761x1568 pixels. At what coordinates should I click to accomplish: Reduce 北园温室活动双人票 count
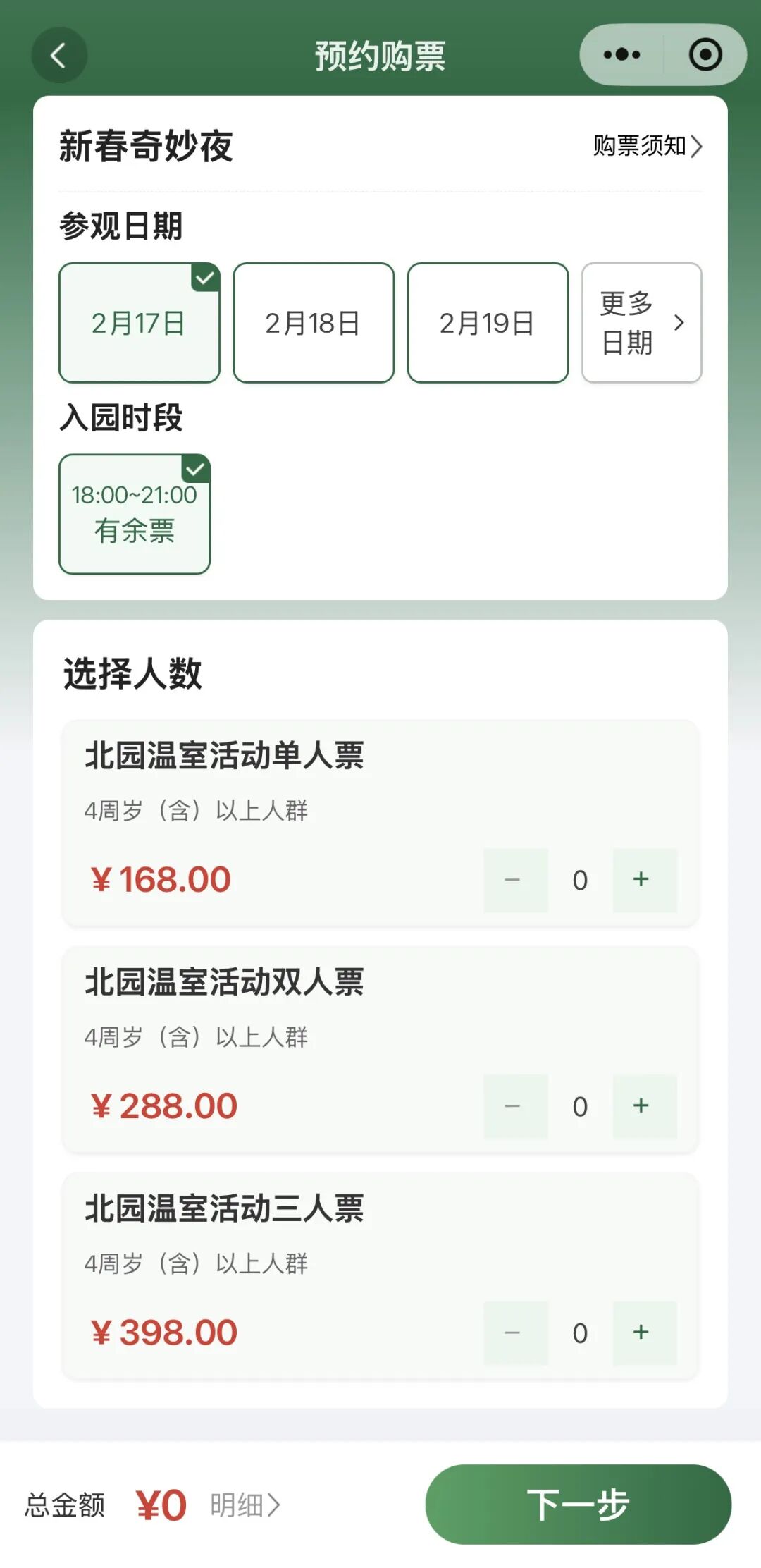tap(514, 1105)
